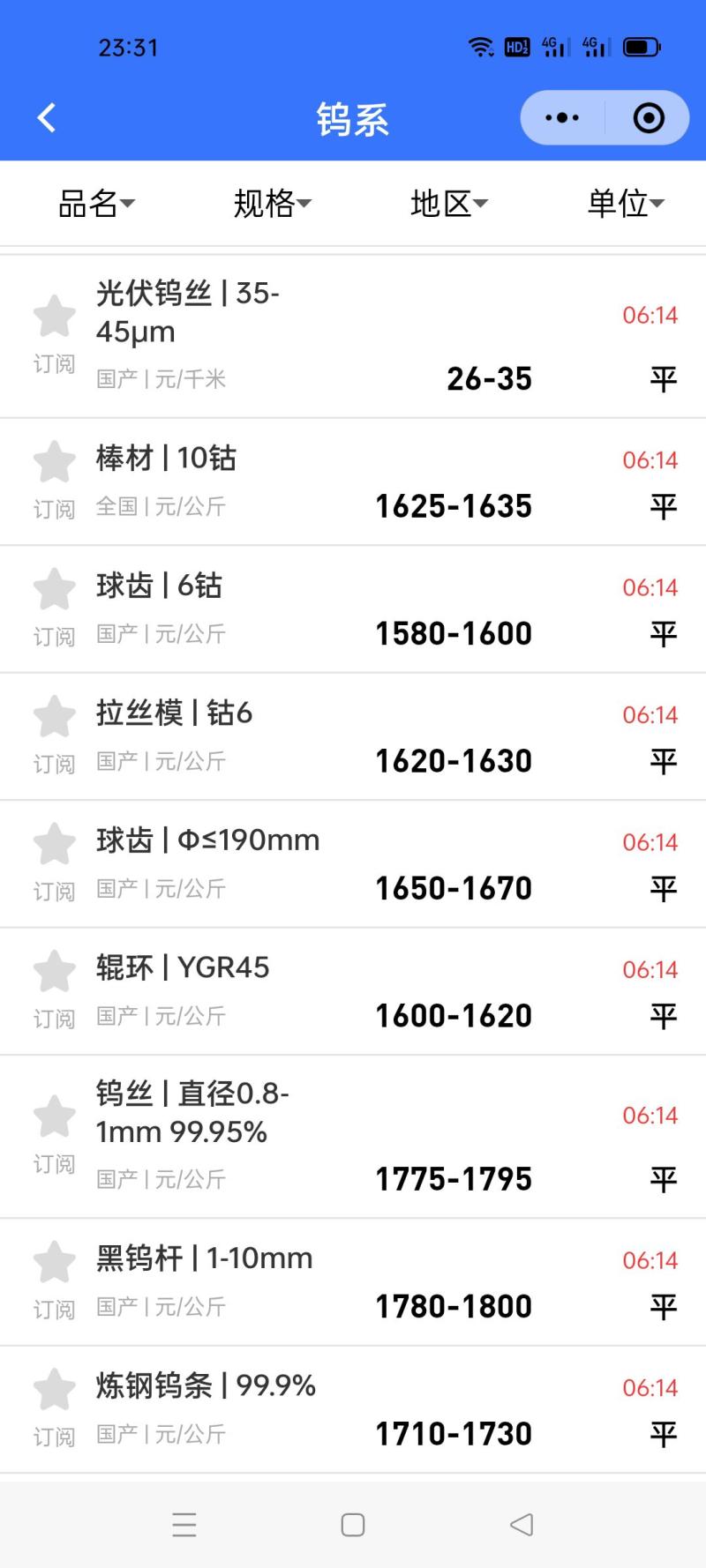Expand the 单位 filter dropdown
Image resolution: width=706 pixels, height=1568 pixels.
click(x=625, y=204)
